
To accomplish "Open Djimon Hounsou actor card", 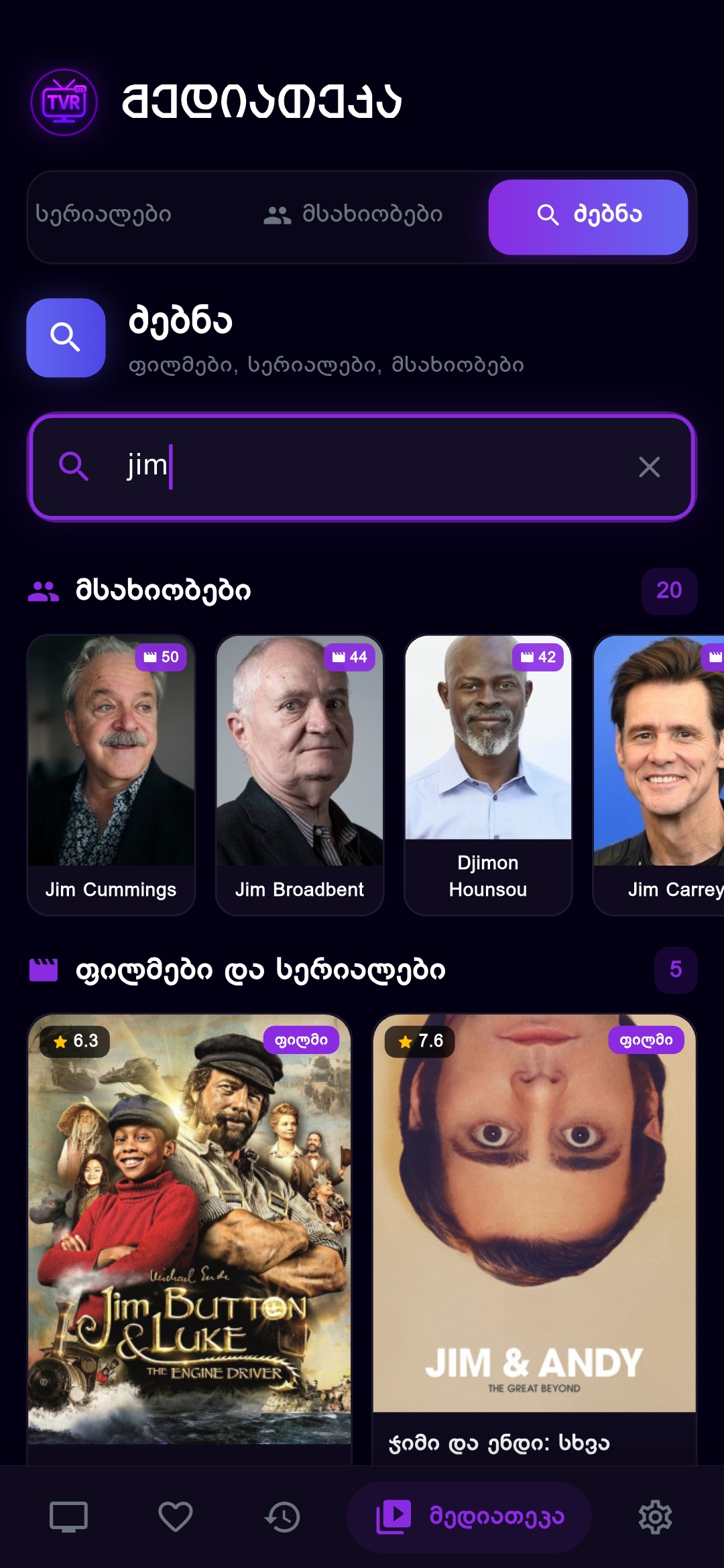I will click(488, 774).
